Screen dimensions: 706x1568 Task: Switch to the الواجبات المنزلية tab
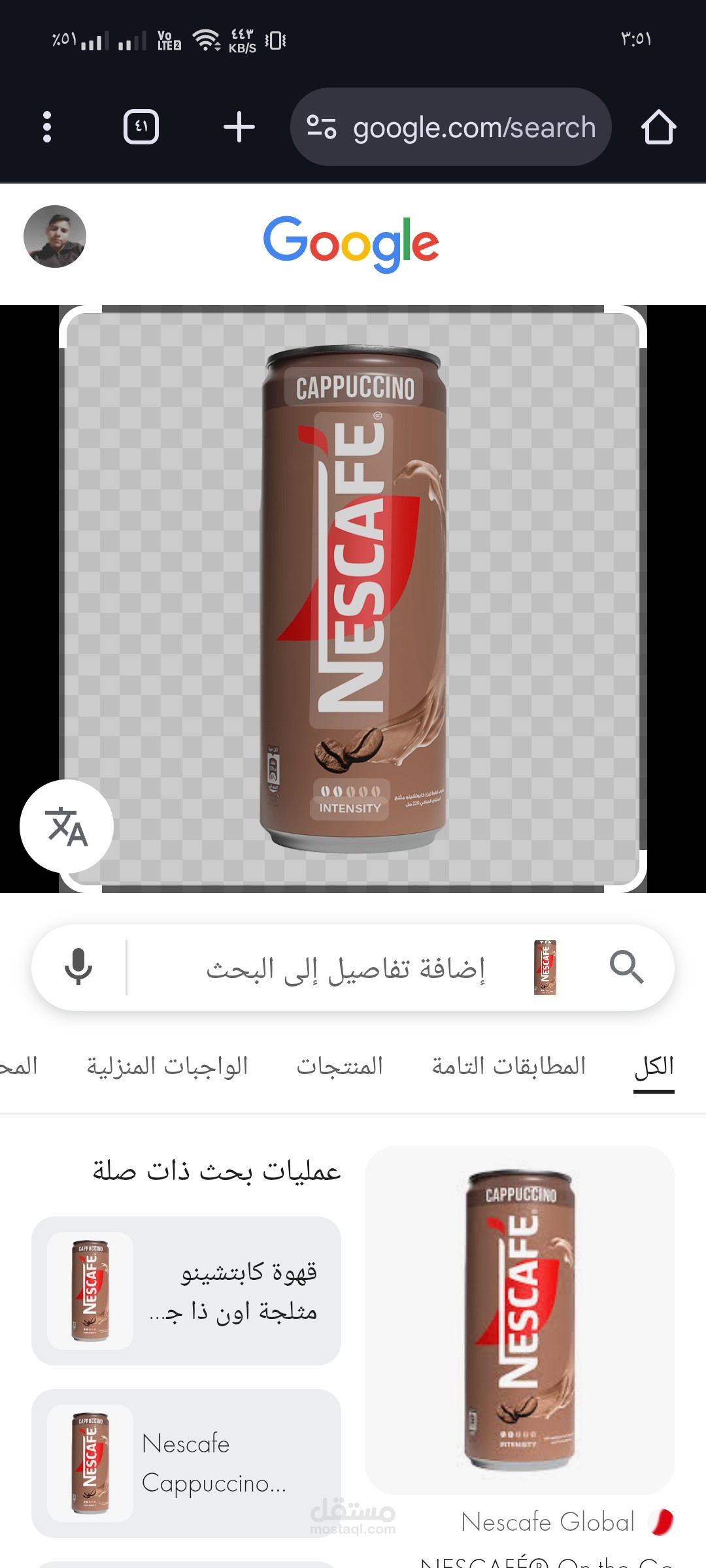[167, 1066]
